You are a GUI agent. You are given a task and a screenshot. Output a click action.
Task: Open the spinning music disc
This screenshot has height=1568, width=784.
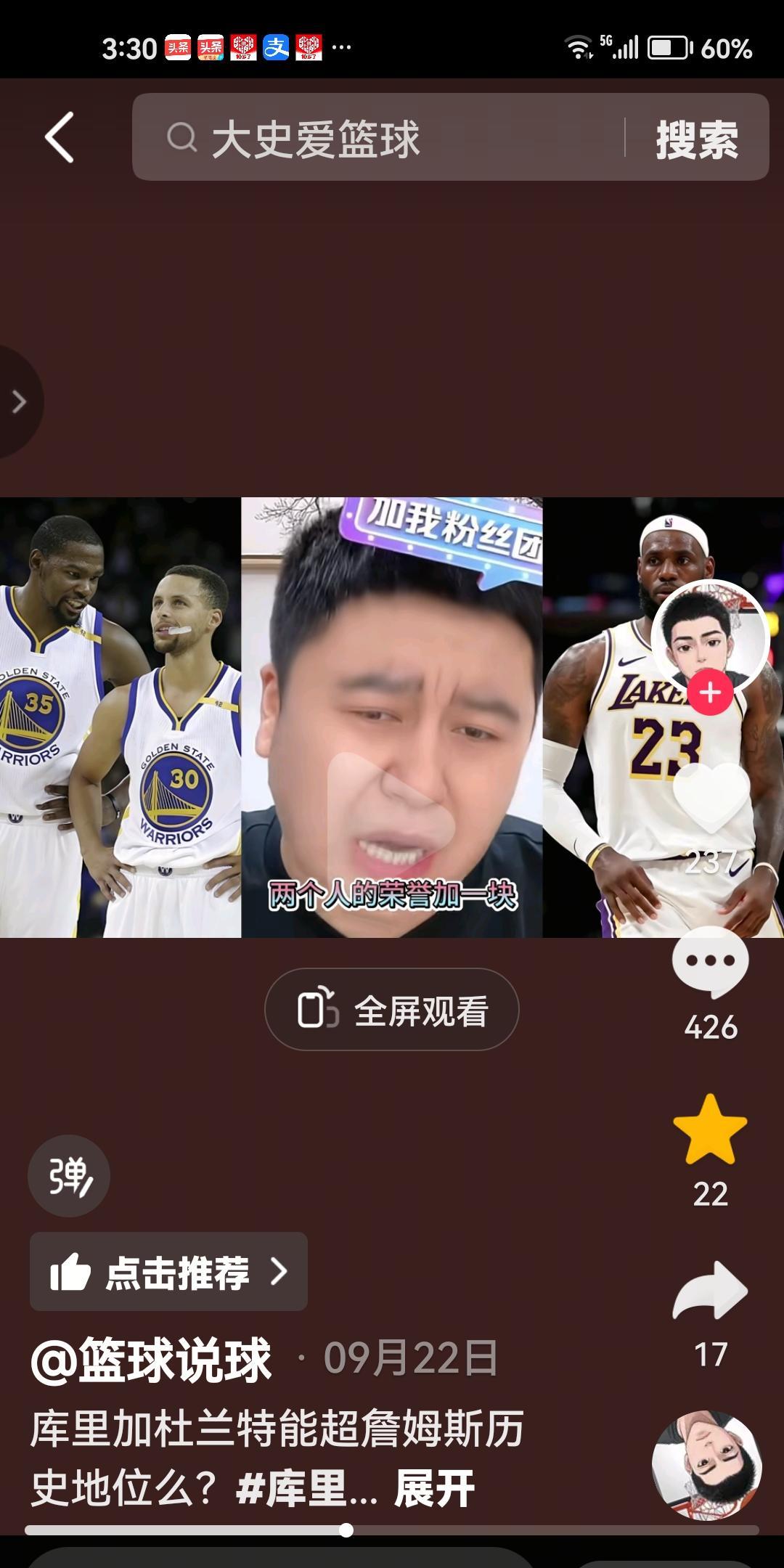pos(706,1466)
